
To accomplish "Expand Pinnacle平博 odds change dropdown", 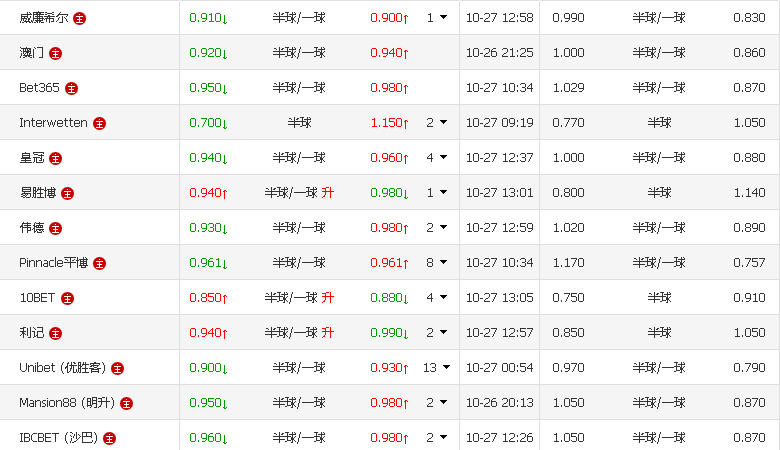I will click(437, 263).
